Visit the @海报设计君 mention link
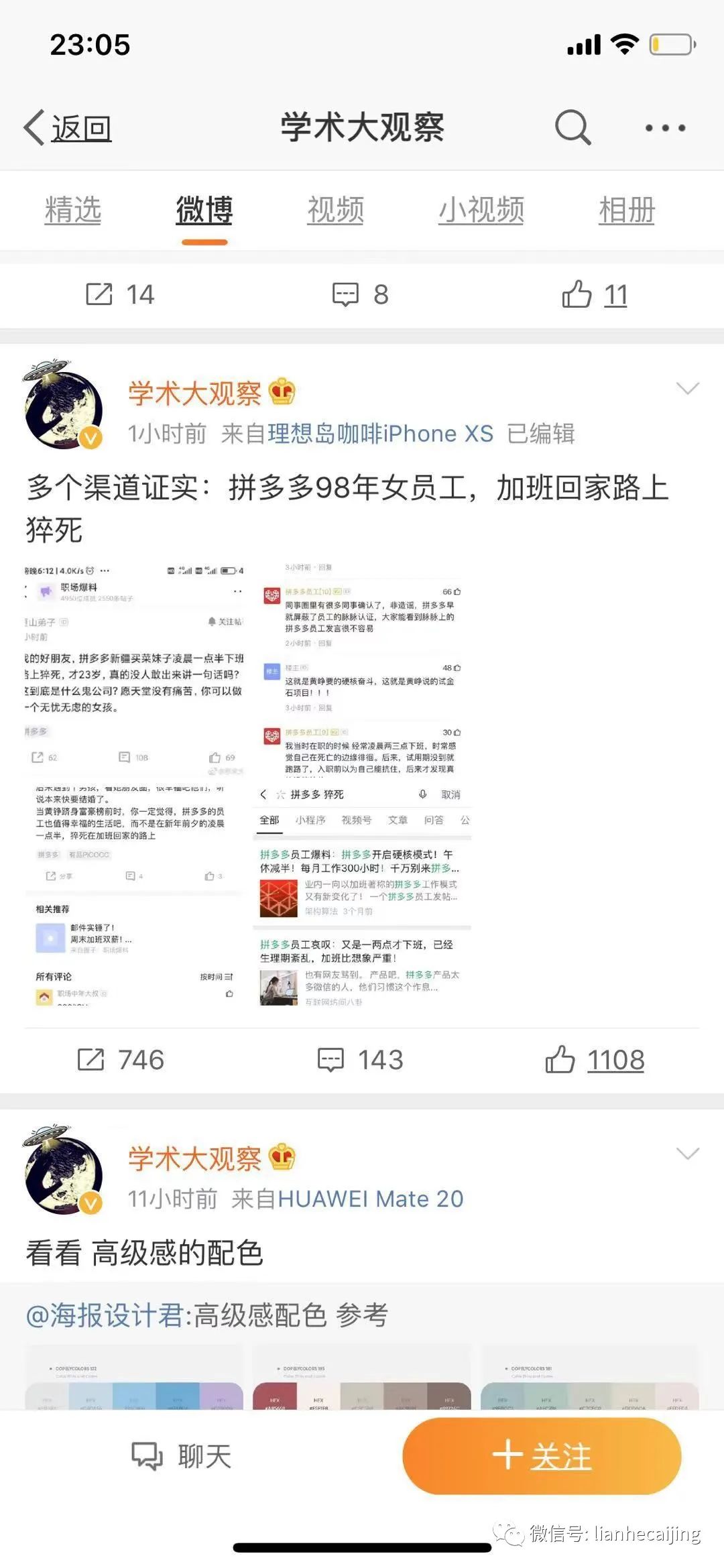The height and width of the screenshot is (1568, 724). (x=105, y=1315)
